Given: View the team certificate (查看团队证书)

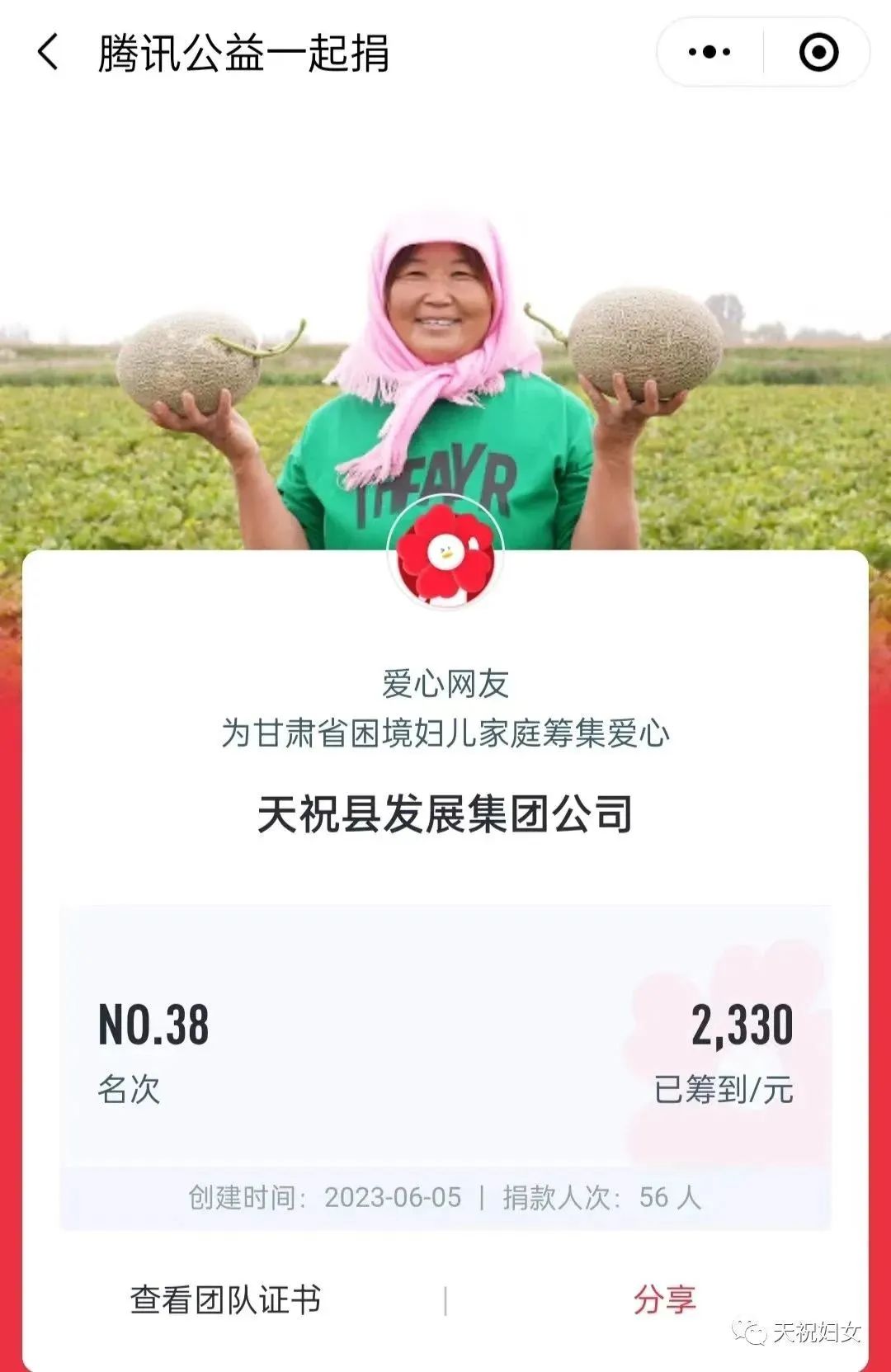Looking at the screenshot, I should click(x=225, y=1300).
